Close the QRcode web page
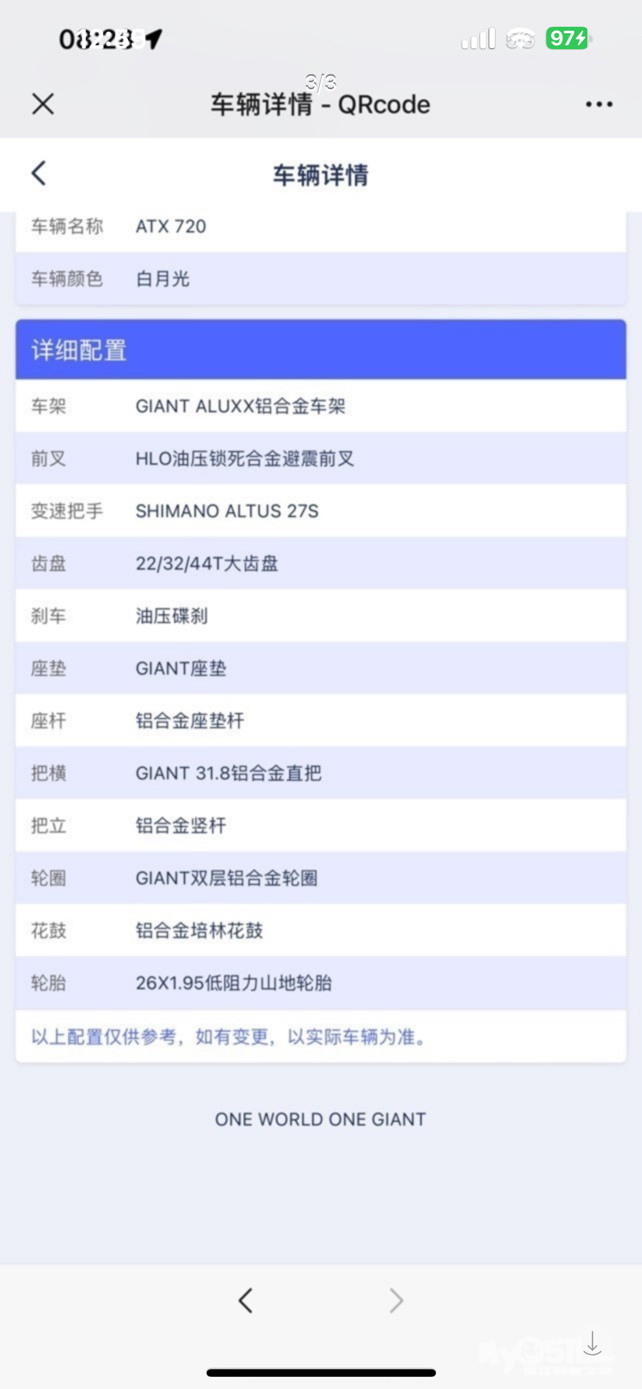642x1389 pixels. coord(42,104)
